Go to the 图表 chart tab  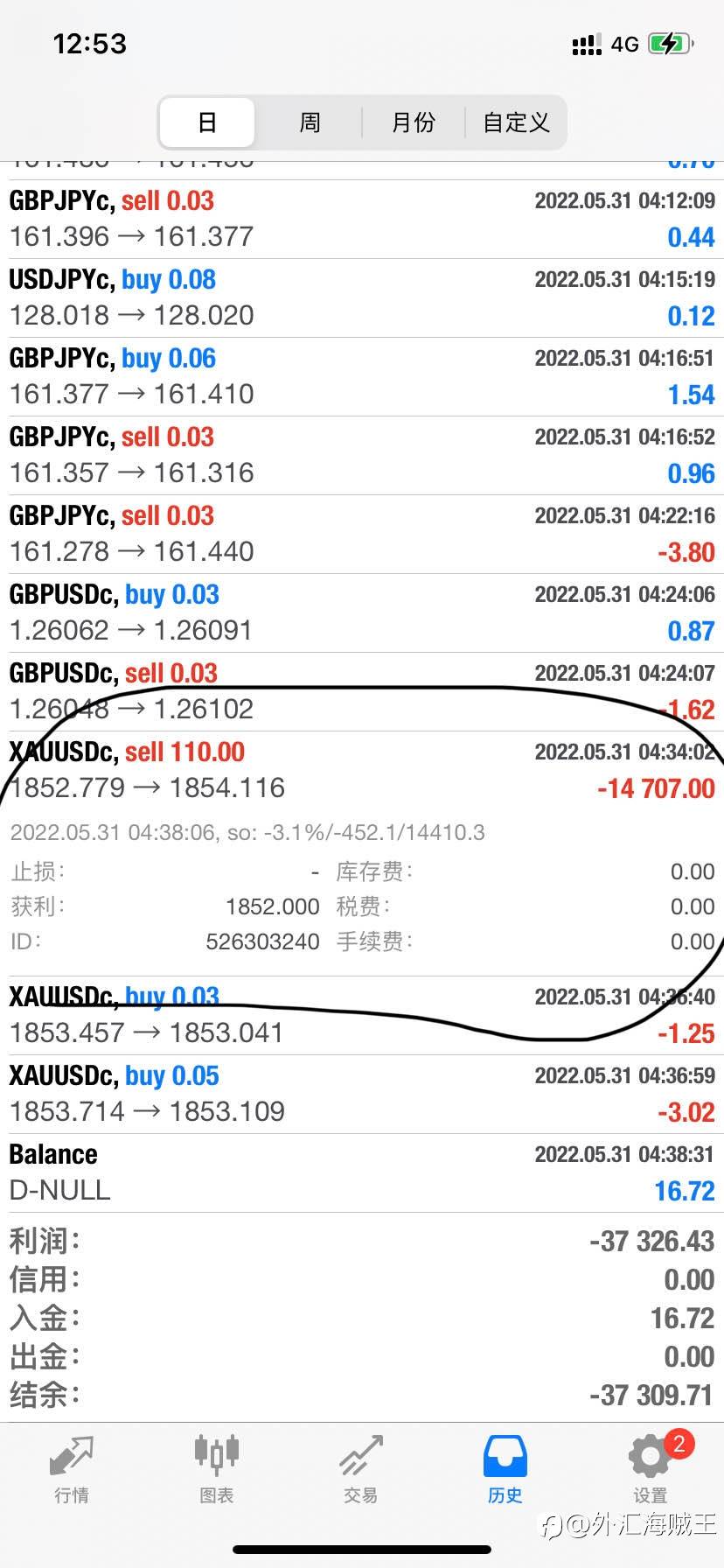(216, 1469)
